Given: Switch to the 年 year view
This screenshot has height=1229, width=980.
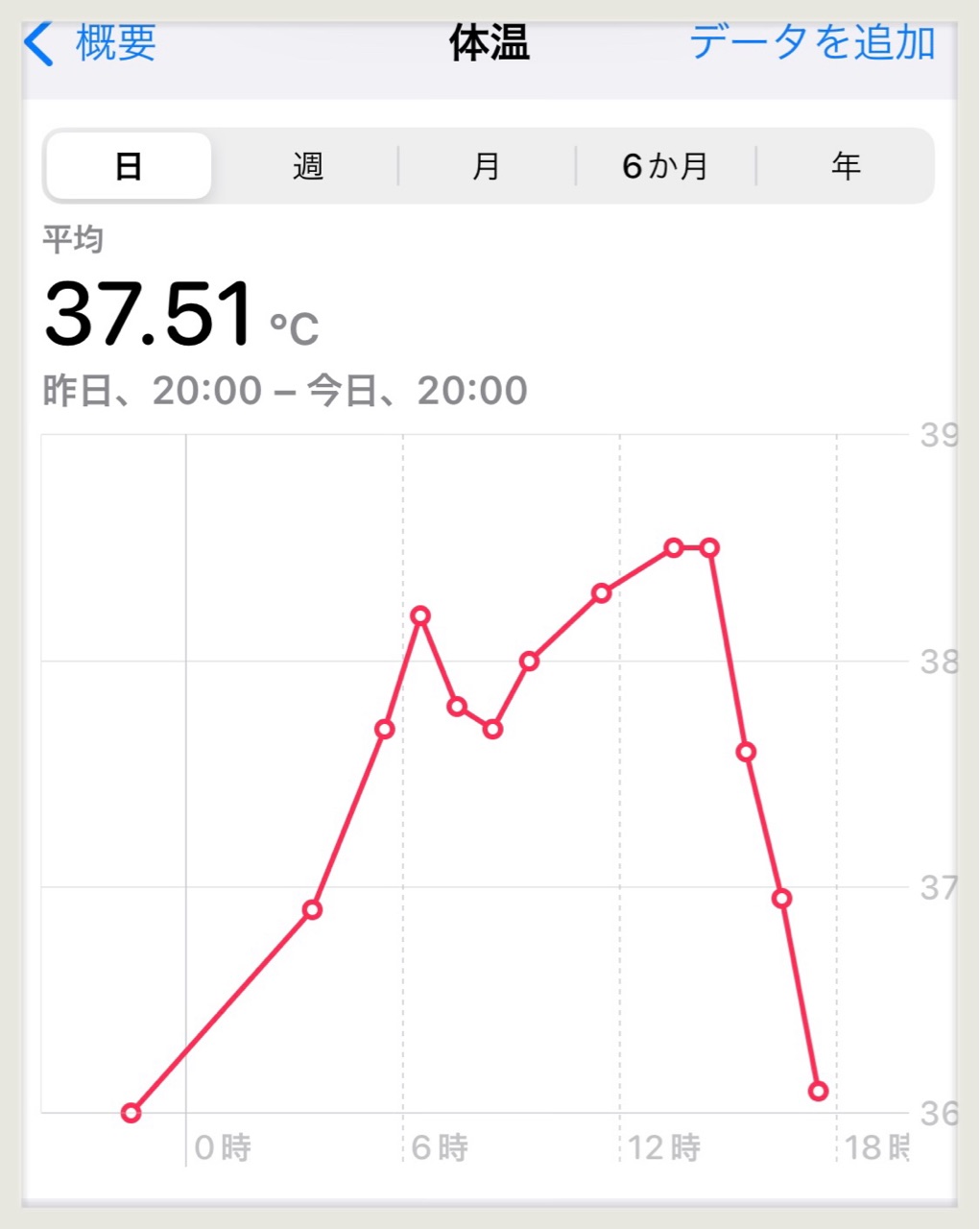Looking at the screenshot, I should (845, 166).
